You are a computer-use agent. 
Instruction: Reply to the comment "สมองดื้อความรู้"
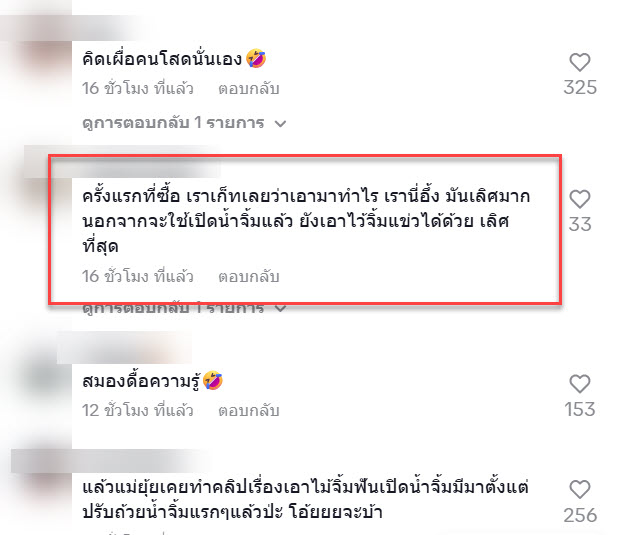[251, 410]
